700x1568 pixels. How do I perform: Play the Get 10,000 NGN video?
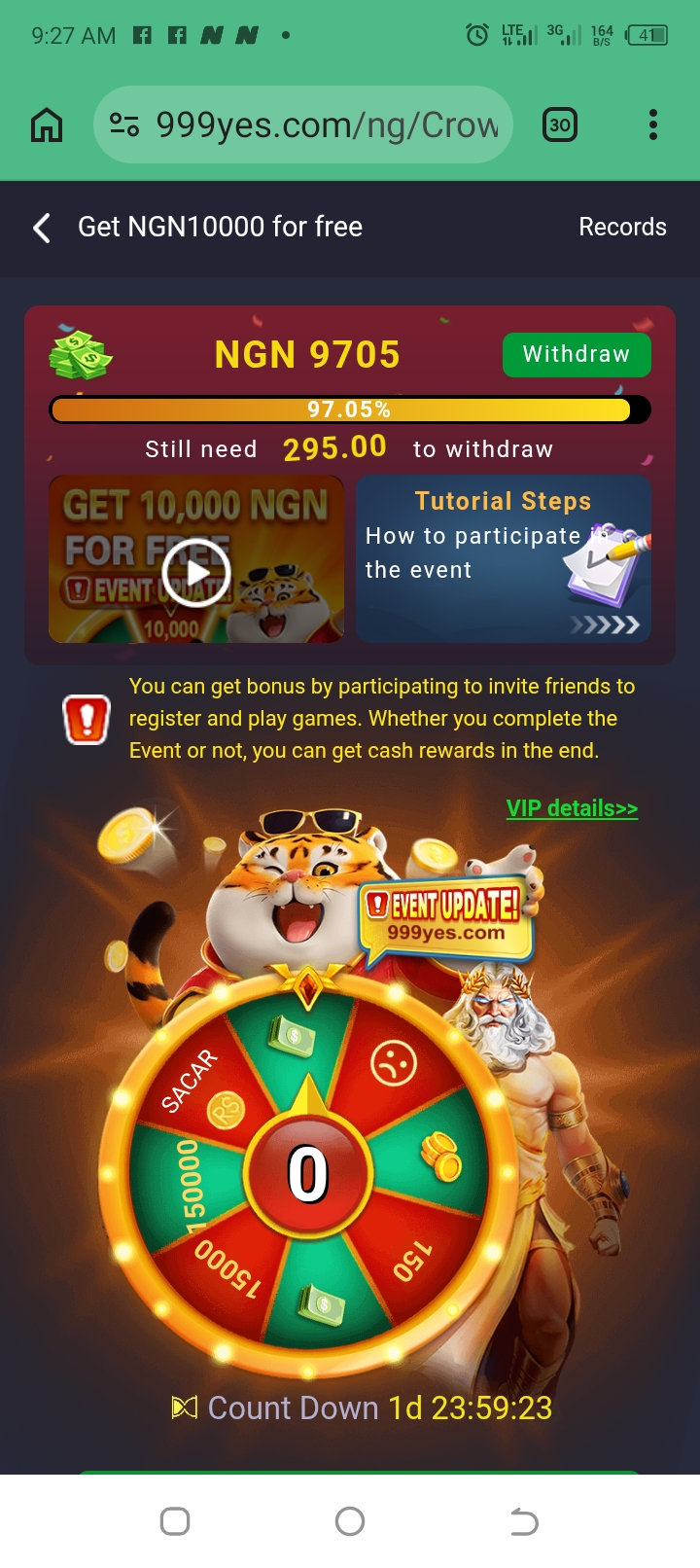point(196,572)
